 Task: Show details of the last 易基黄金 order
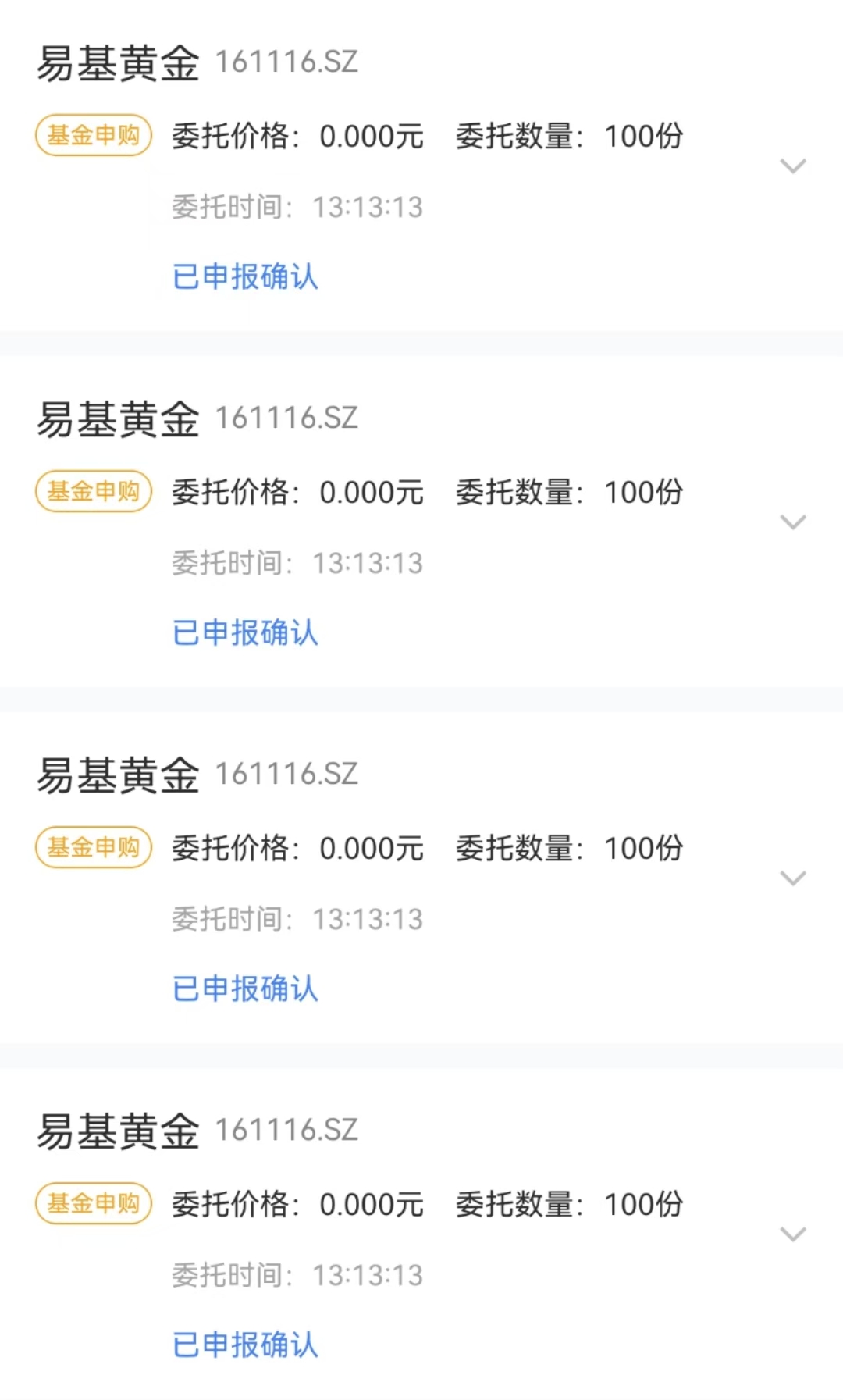click(x=793, y=1234)
